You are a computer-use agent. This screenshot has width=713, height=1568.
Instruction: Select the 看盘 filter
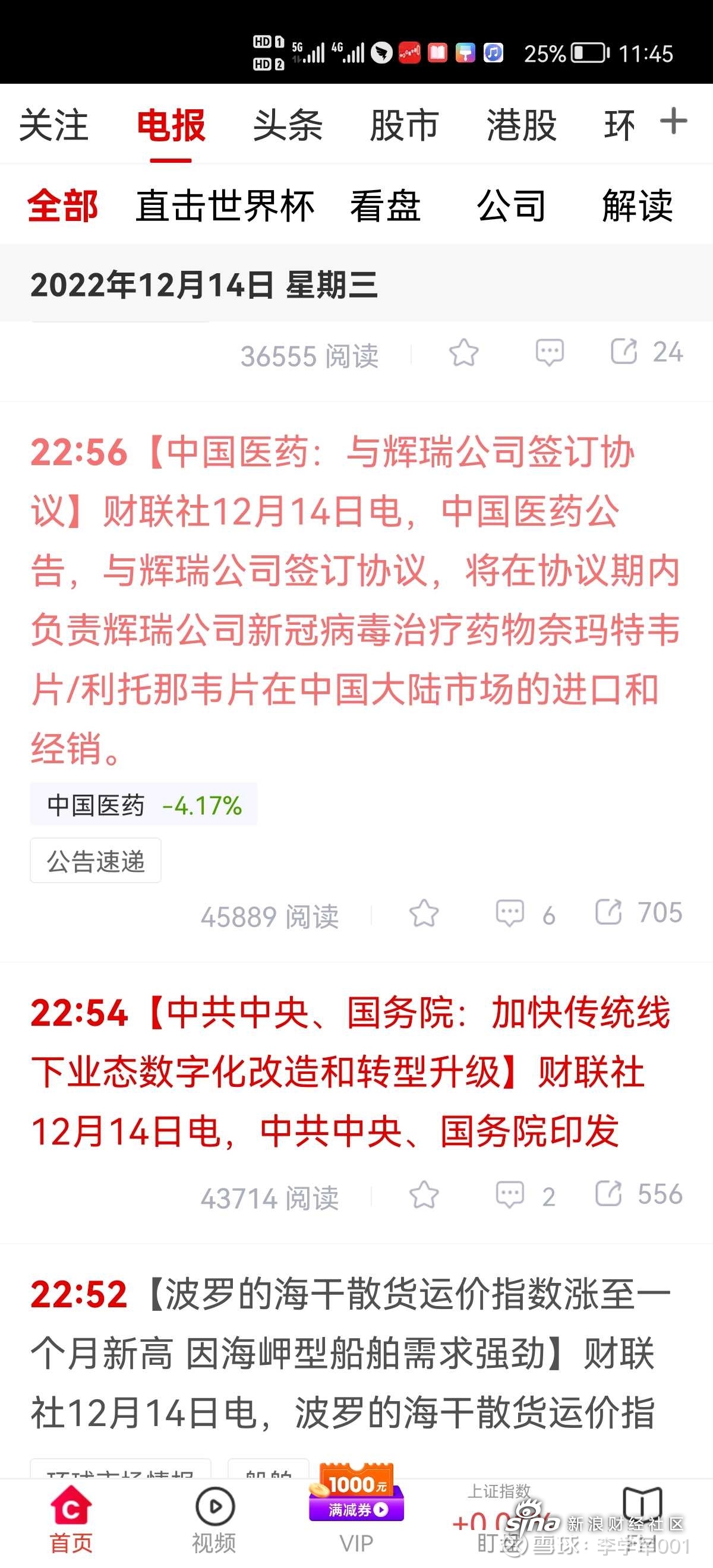pyautogui.click(x=386, y=206)
